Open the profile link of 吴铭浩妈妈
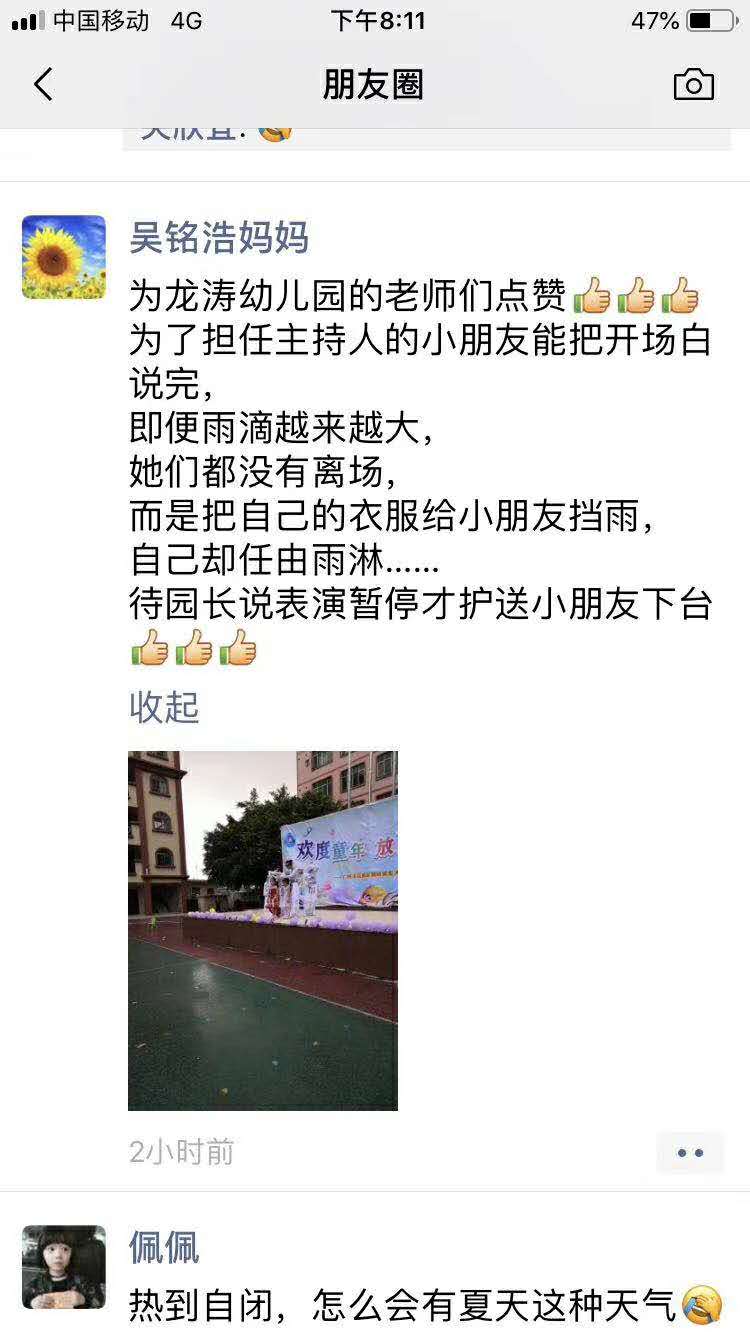 [x=219, y=238]
